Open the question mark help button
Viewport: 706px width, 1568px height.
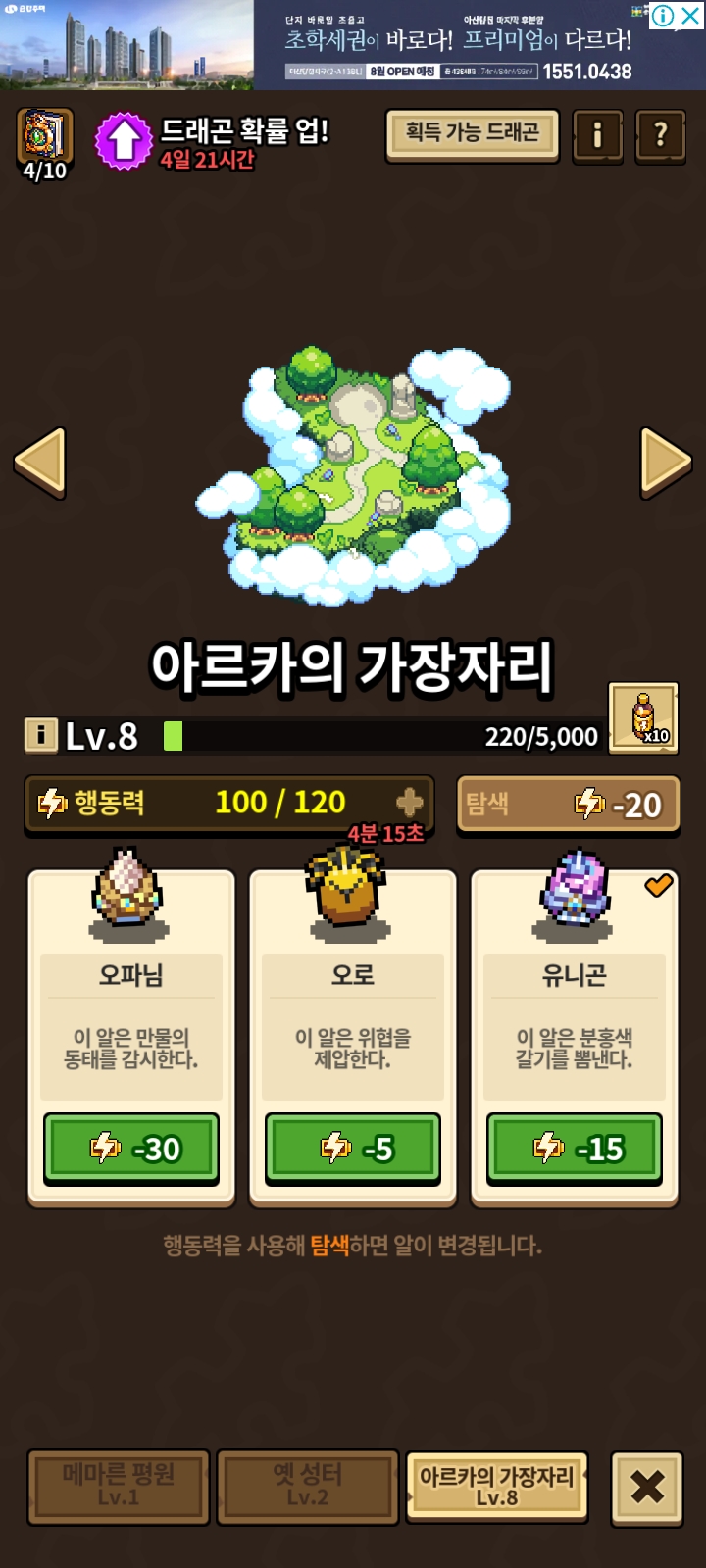tap(660, 135)
